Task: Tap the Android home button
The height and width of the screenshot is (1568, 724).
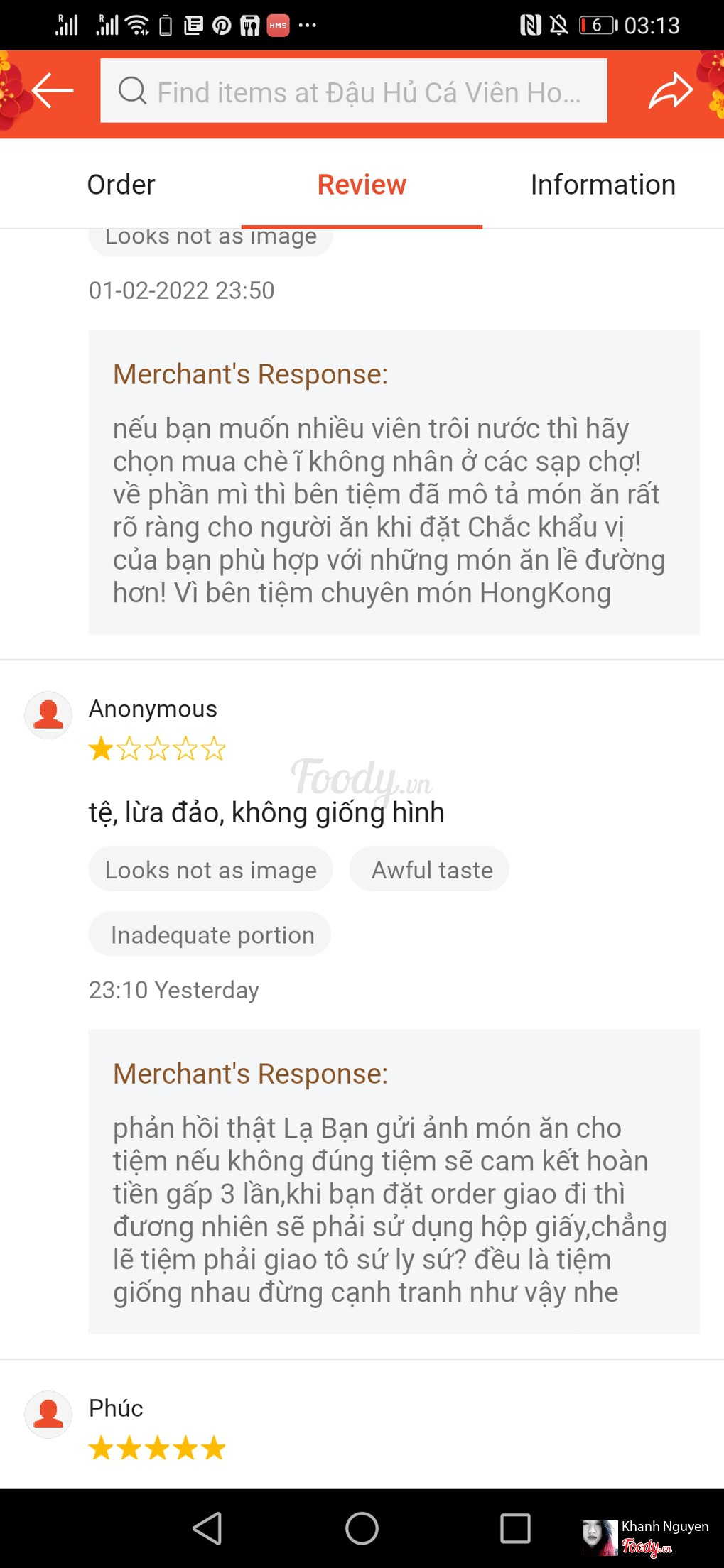Action: (362, 1528)
